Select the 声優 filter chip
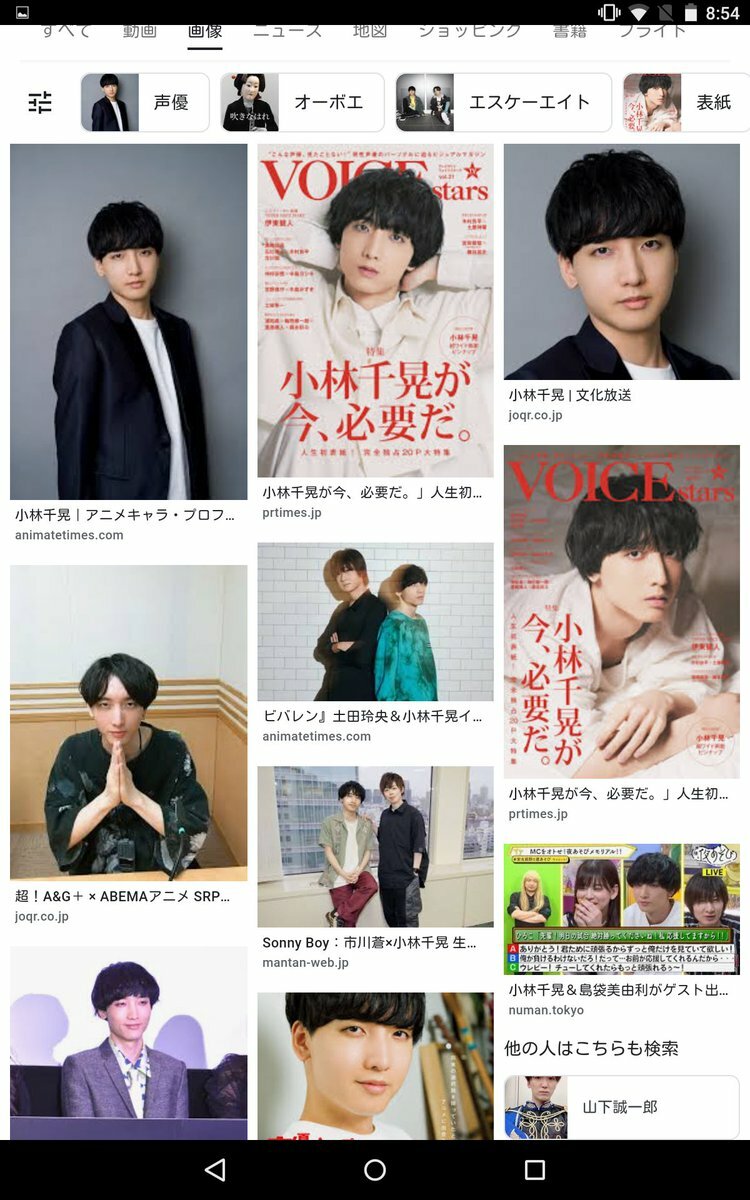Image resolution: width=750 pixels, height=1200 pixels. [x=145, y=102]
